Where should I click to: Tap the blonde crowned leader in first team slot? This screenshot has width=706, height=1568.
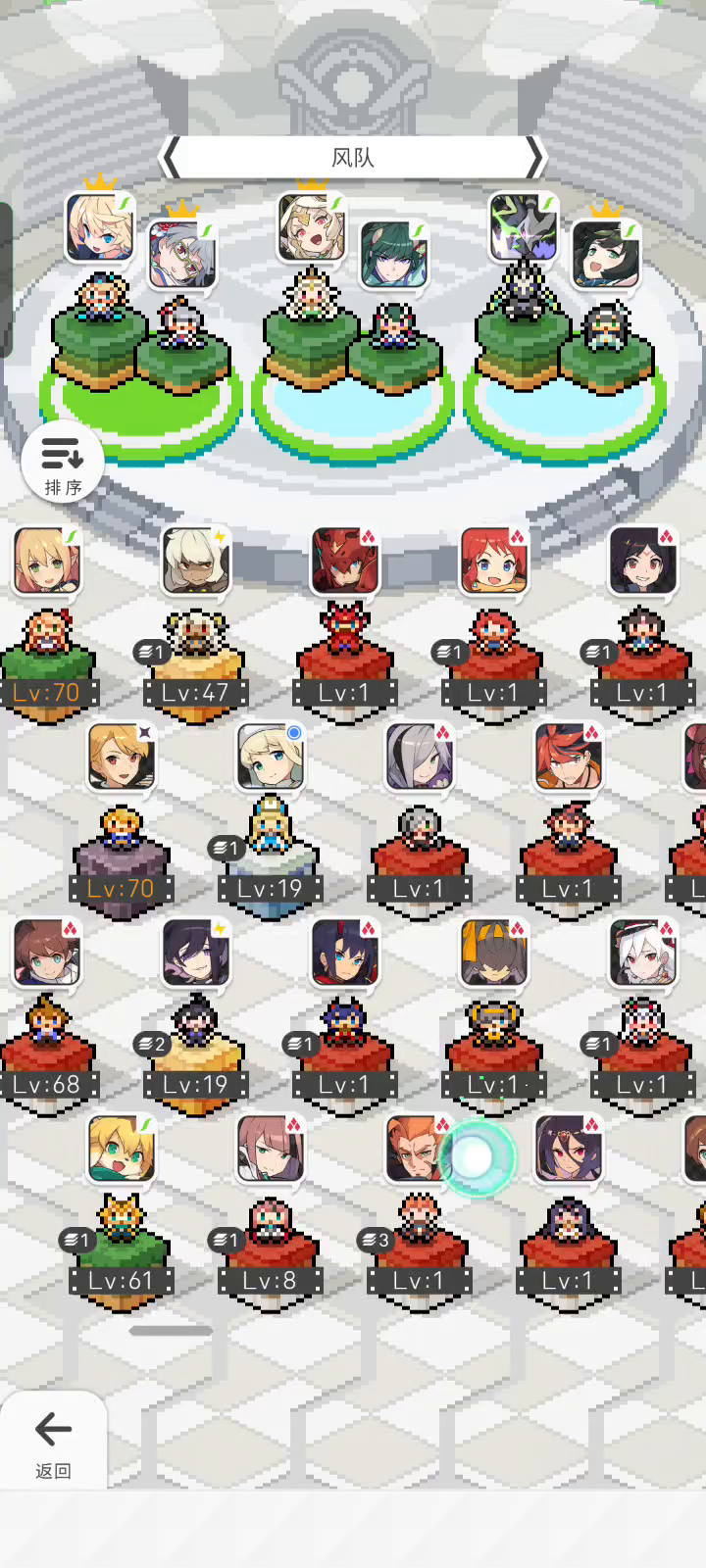pos(99,227)
